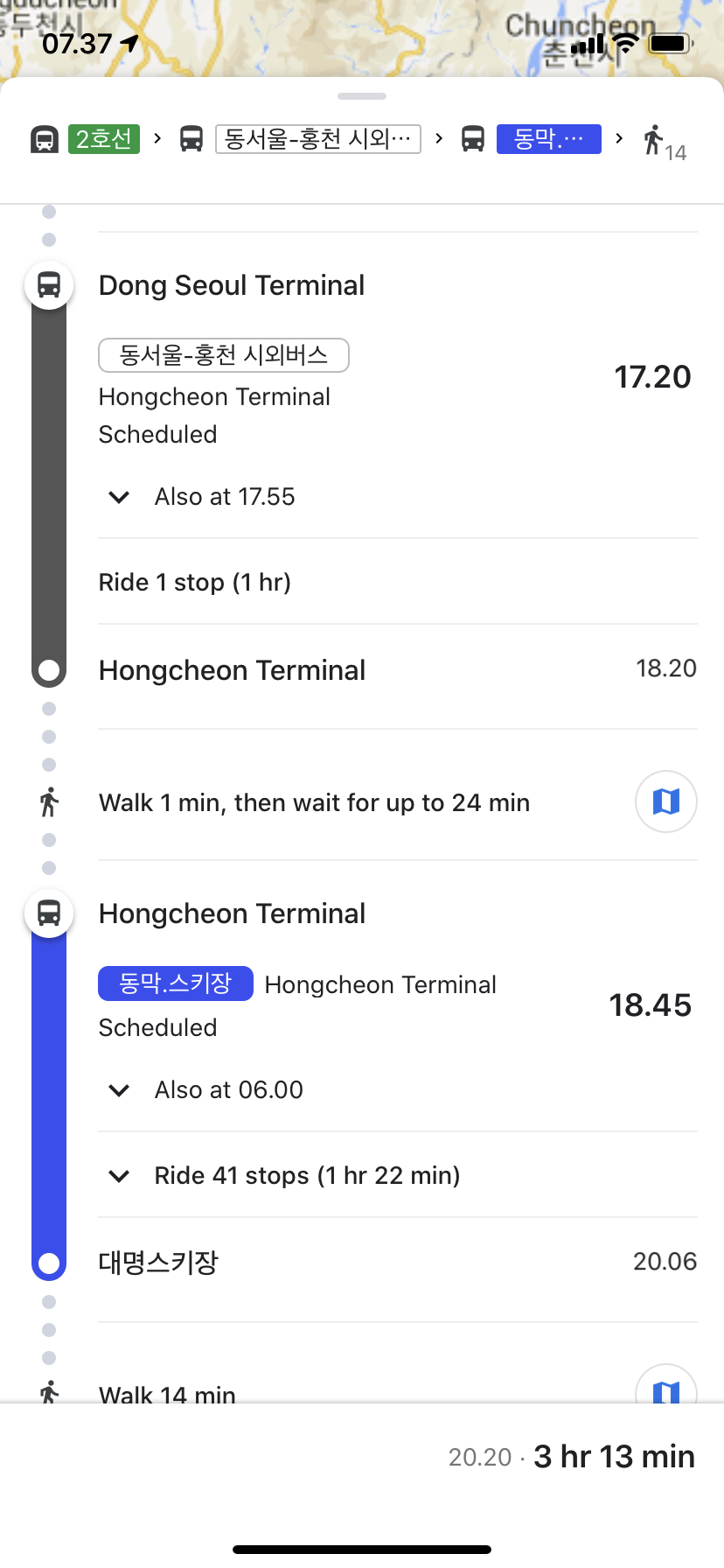Open map for the 'Walk 14 min' step

pyautogui.click(x=665, y=1388)
